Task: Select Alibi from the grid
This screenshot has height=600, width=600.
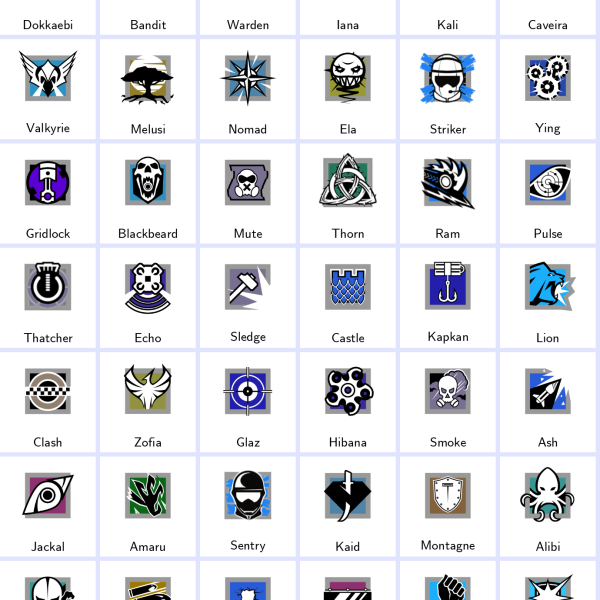Action: 548,495
